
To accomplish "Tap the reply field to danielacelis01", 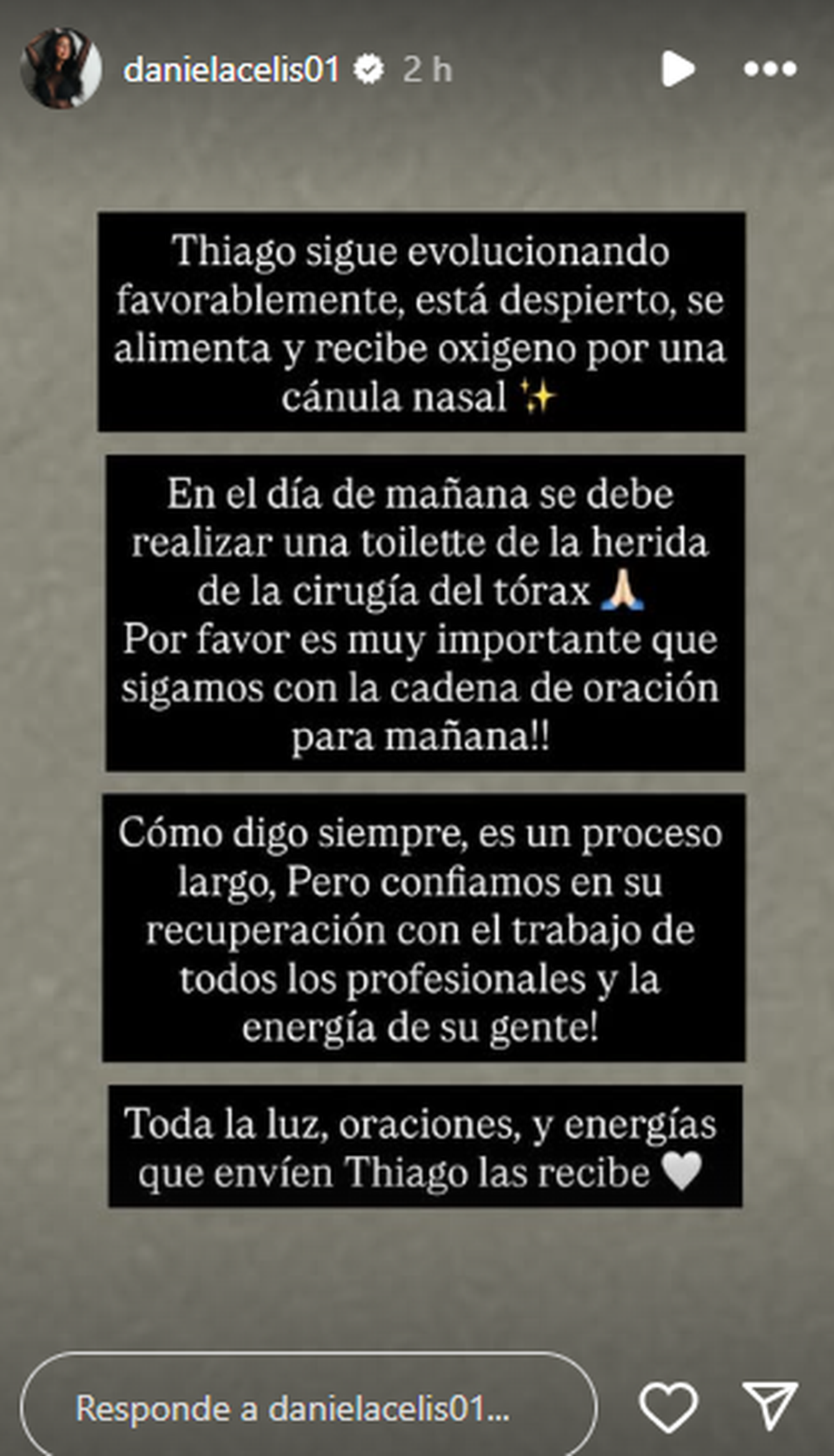I will tap(309, 1409).
